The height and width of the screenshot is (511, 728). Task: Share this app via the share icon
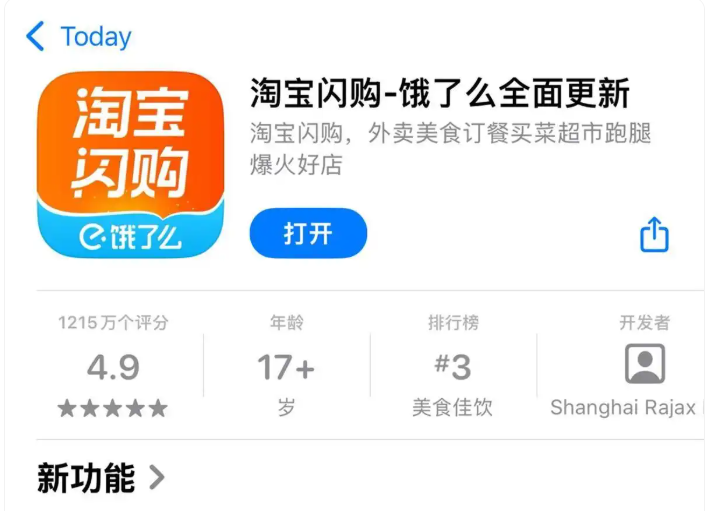[x=653, y=235]
